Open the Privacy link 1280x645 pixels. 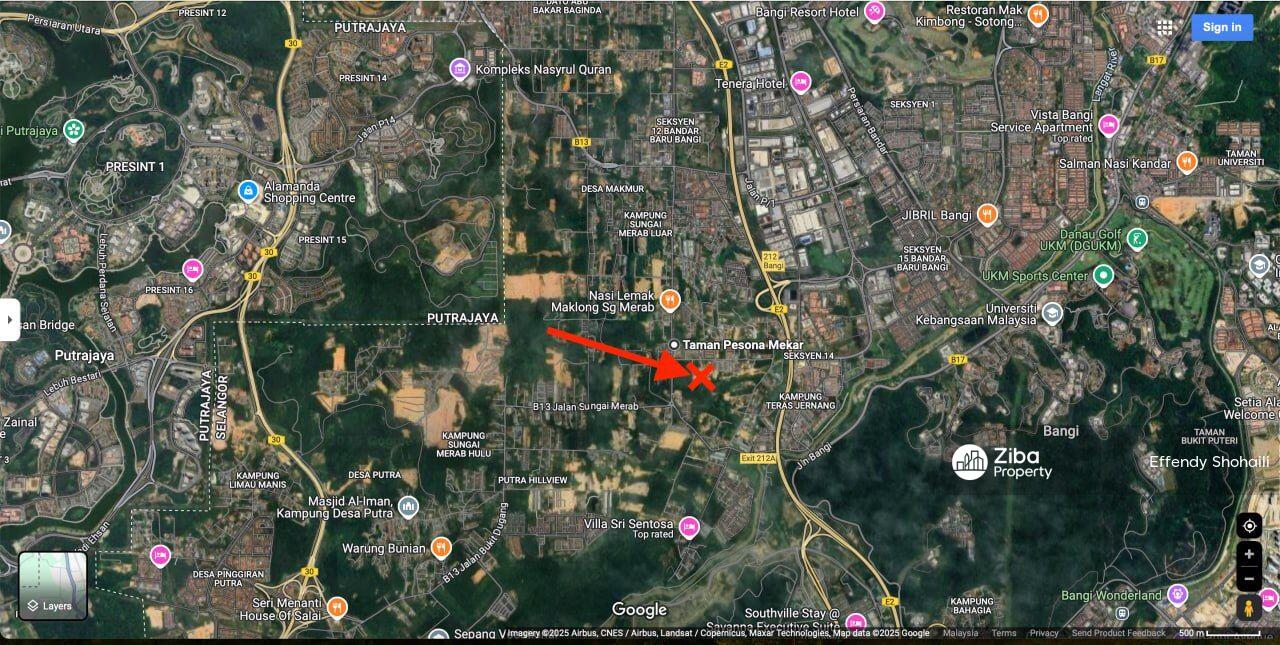(1044, 633)
